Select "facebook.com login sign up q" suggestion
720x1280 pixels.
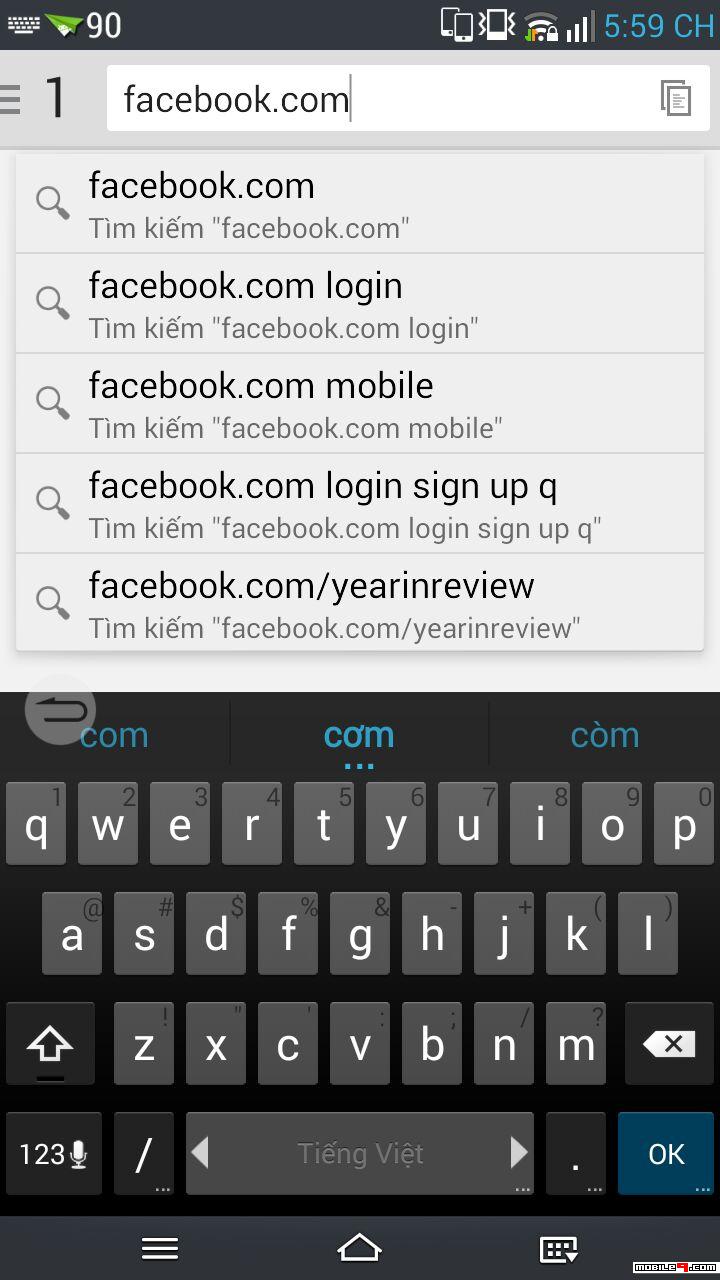(360, 504)
